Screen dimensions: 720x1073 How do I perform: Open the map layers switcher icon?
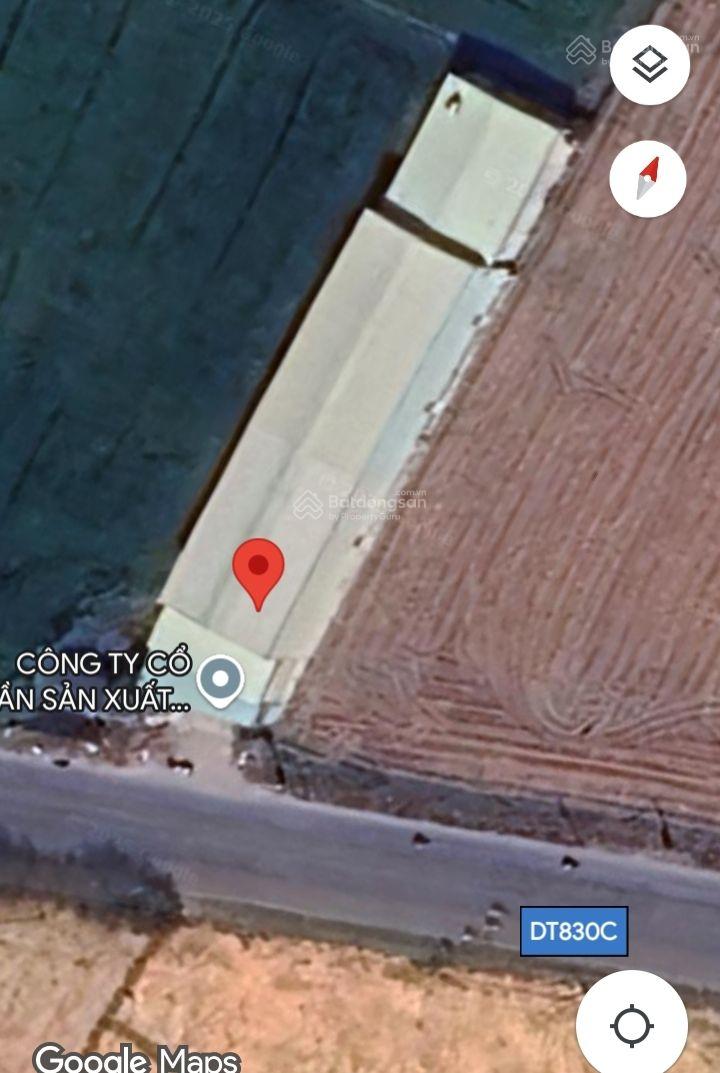tap(649, 65)
